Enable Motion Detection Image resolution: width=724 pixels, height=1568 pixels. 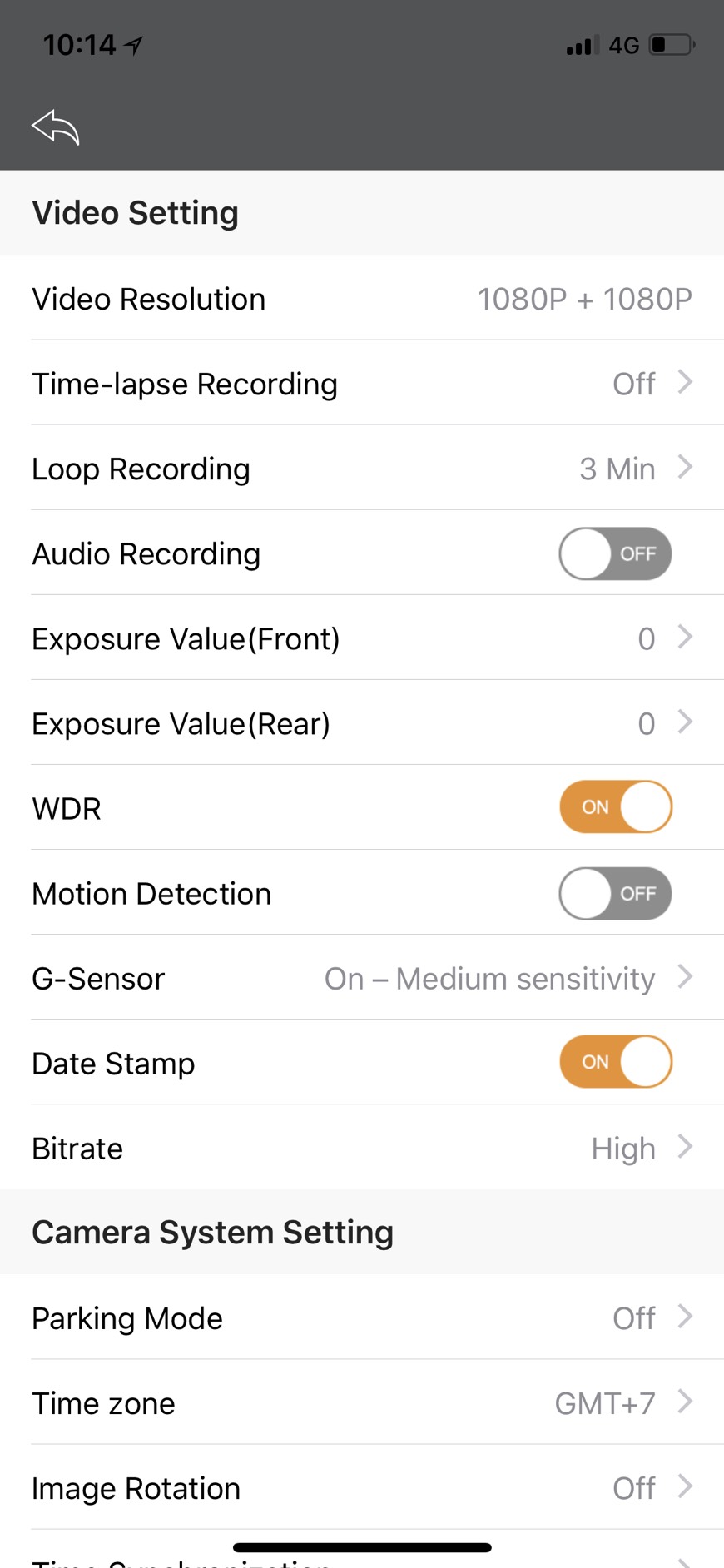pyautogui.click(x=615, y=893)
